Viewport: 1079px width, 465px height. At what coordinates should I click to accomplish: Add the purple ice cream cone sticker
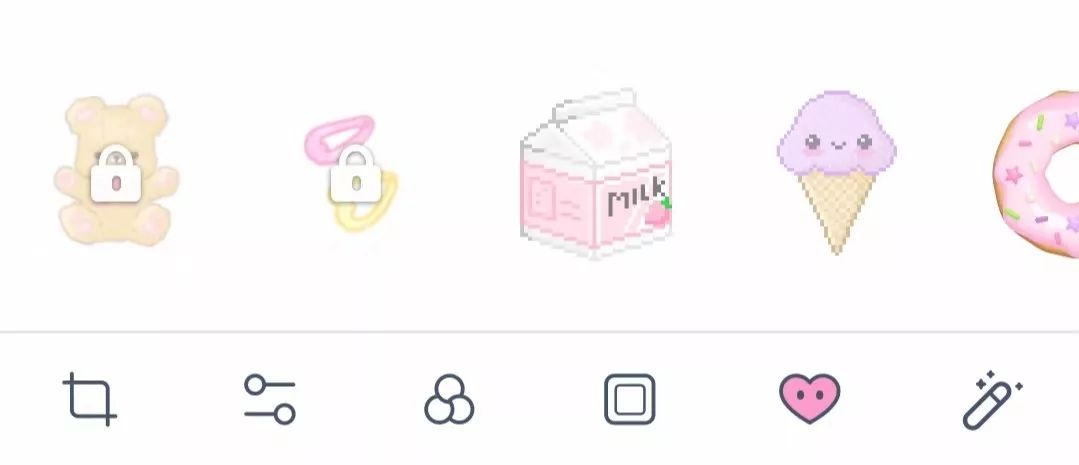coord(837,172)
